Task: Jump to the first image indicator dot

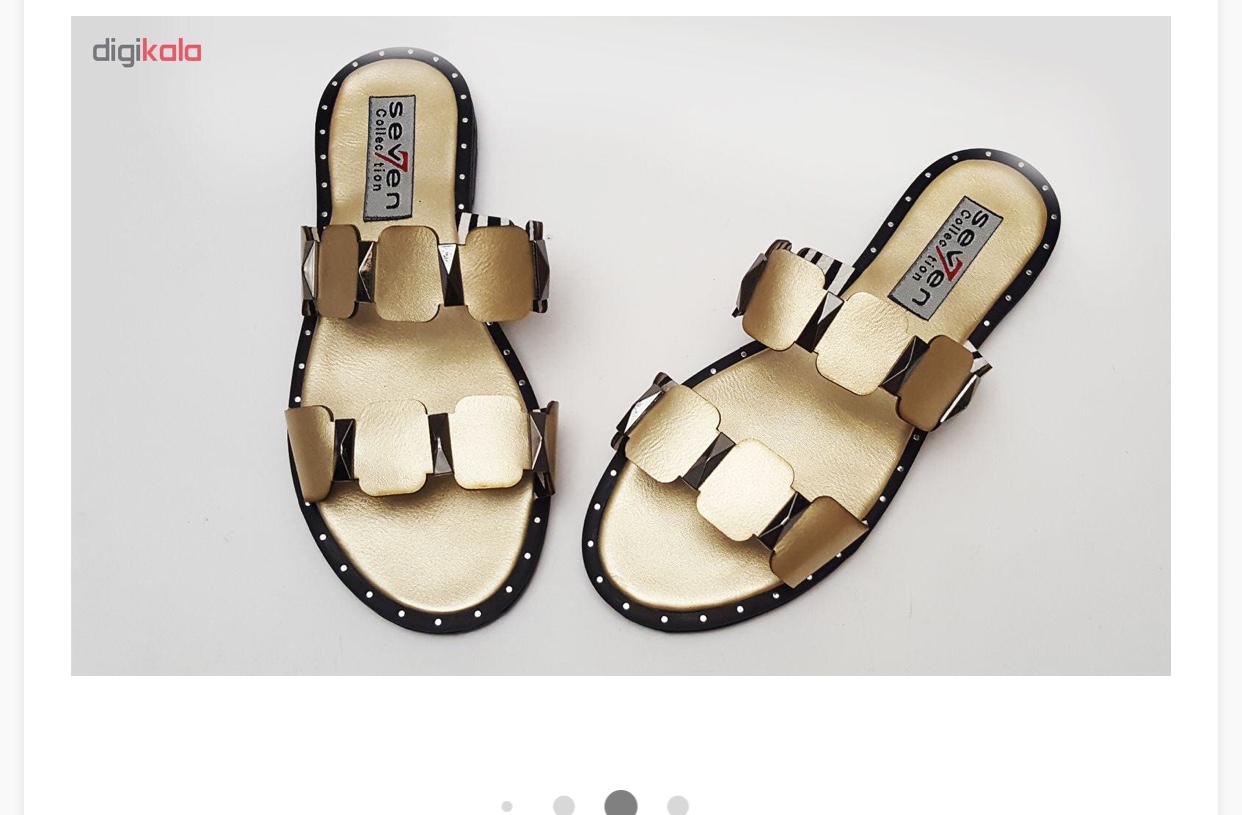Action: tap(507, 806)
